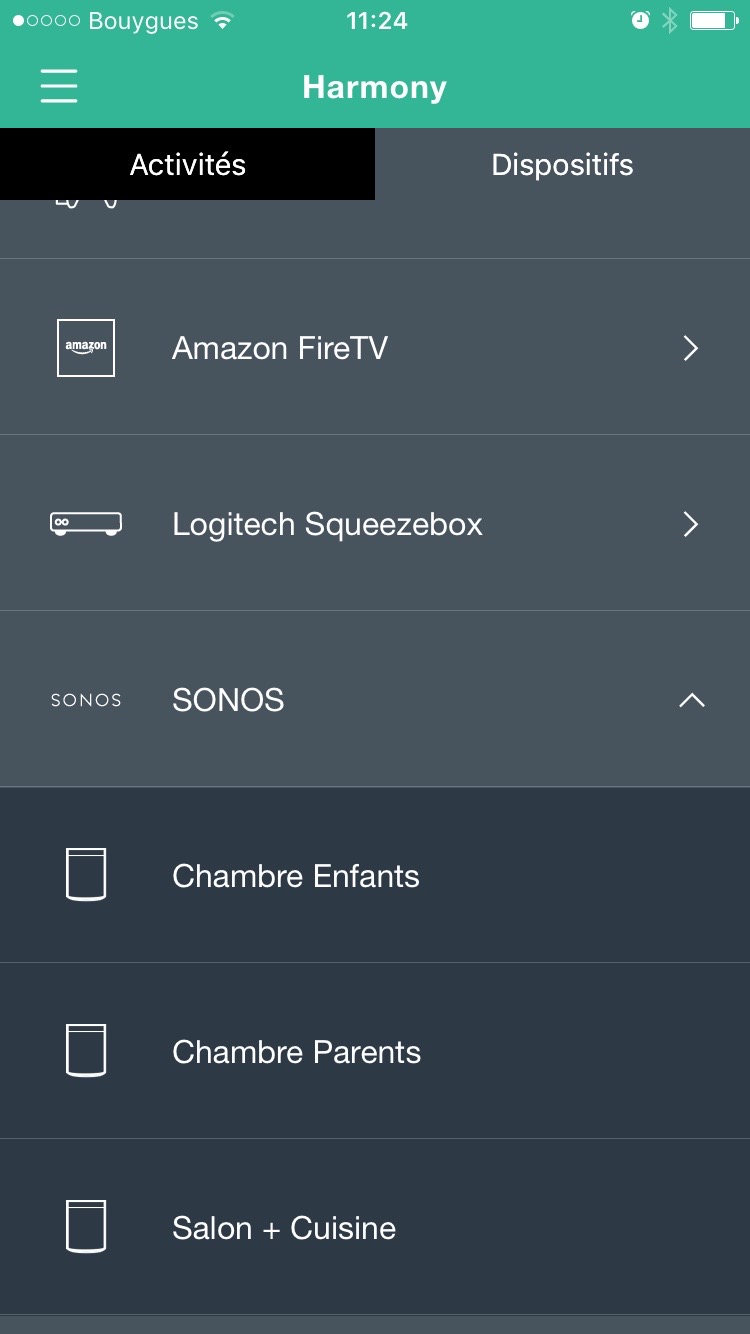Switch to the Activités tab
The height and width of the screenshot is (1334, 750).
(x=188, y=164)
